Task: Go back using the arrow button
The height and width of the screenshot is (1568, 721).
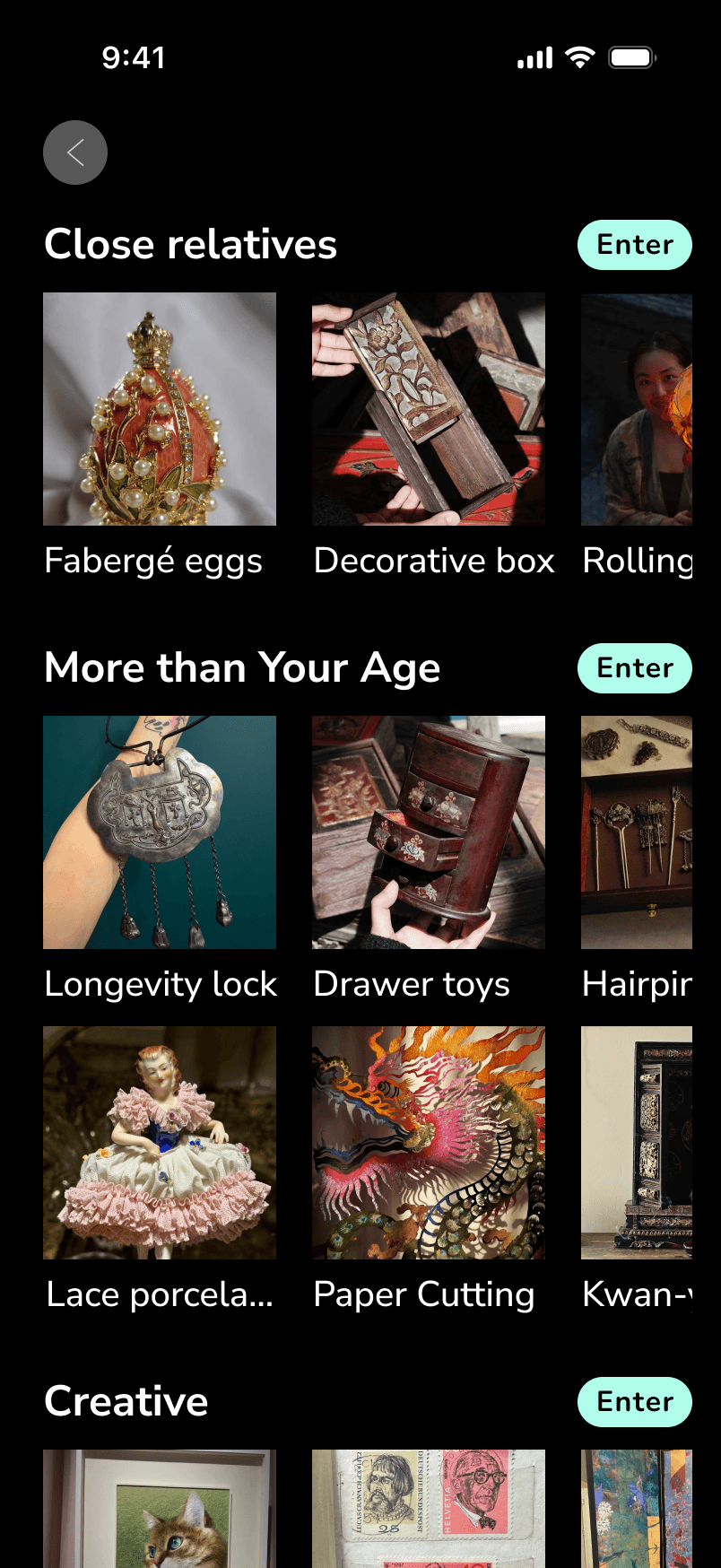Action: point(75,152)
